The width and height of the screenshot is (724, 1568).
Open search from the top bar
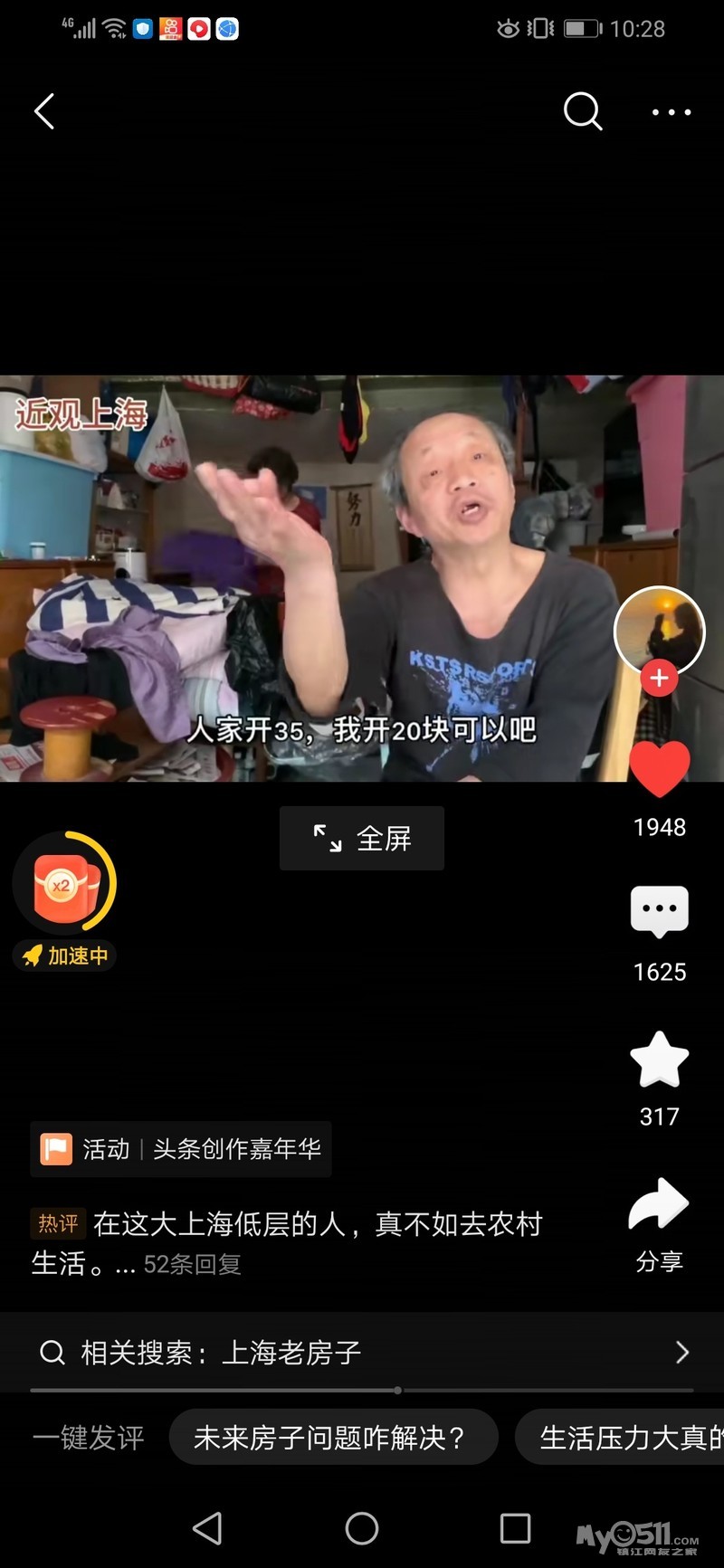582,112
